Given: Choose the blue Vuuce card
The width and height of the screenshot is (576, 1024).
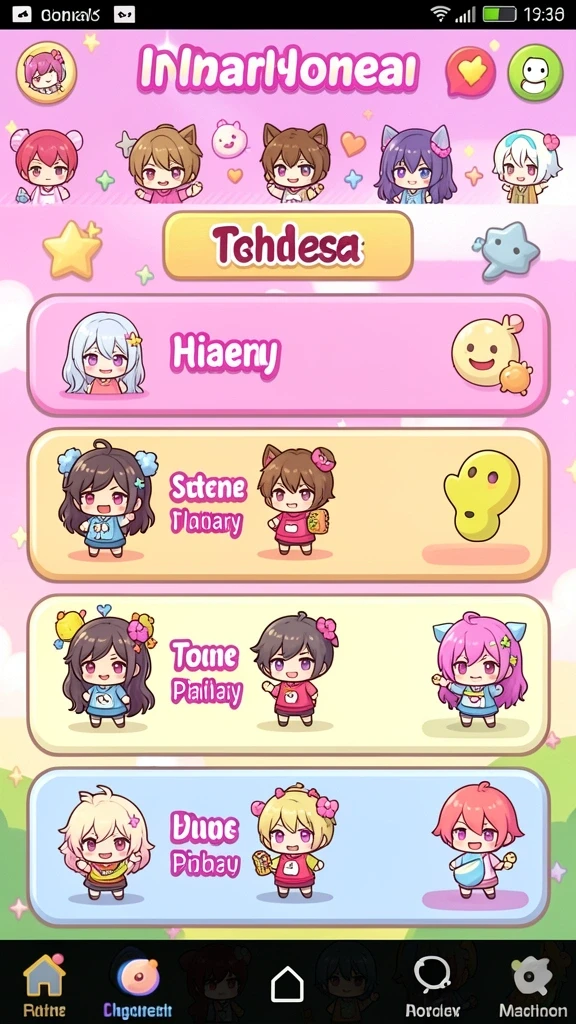Looking at the screenshot, I should tap(288, 847).
